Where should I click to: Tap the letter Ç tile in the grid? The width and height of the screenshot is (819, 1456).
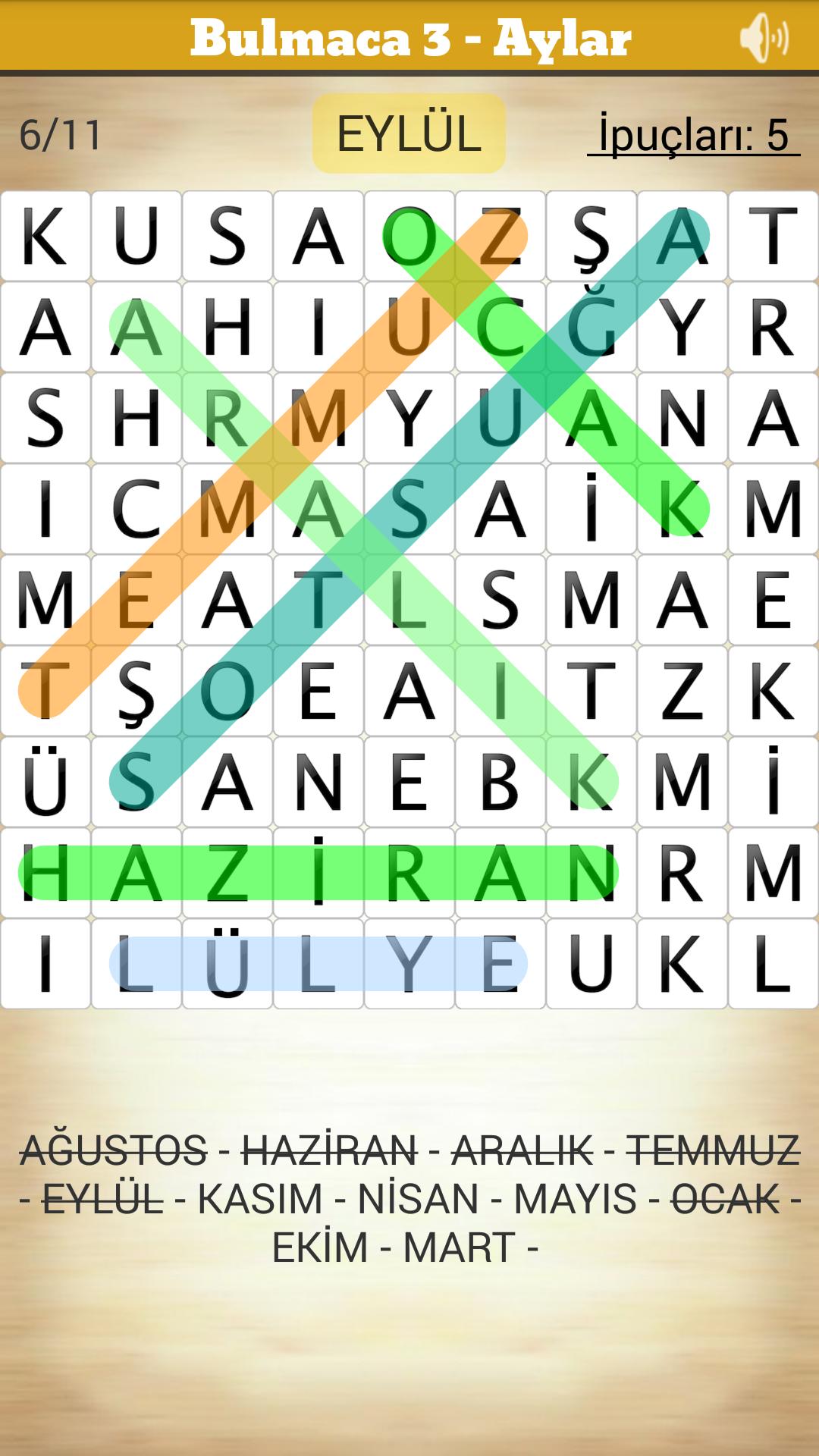point(500,327)
